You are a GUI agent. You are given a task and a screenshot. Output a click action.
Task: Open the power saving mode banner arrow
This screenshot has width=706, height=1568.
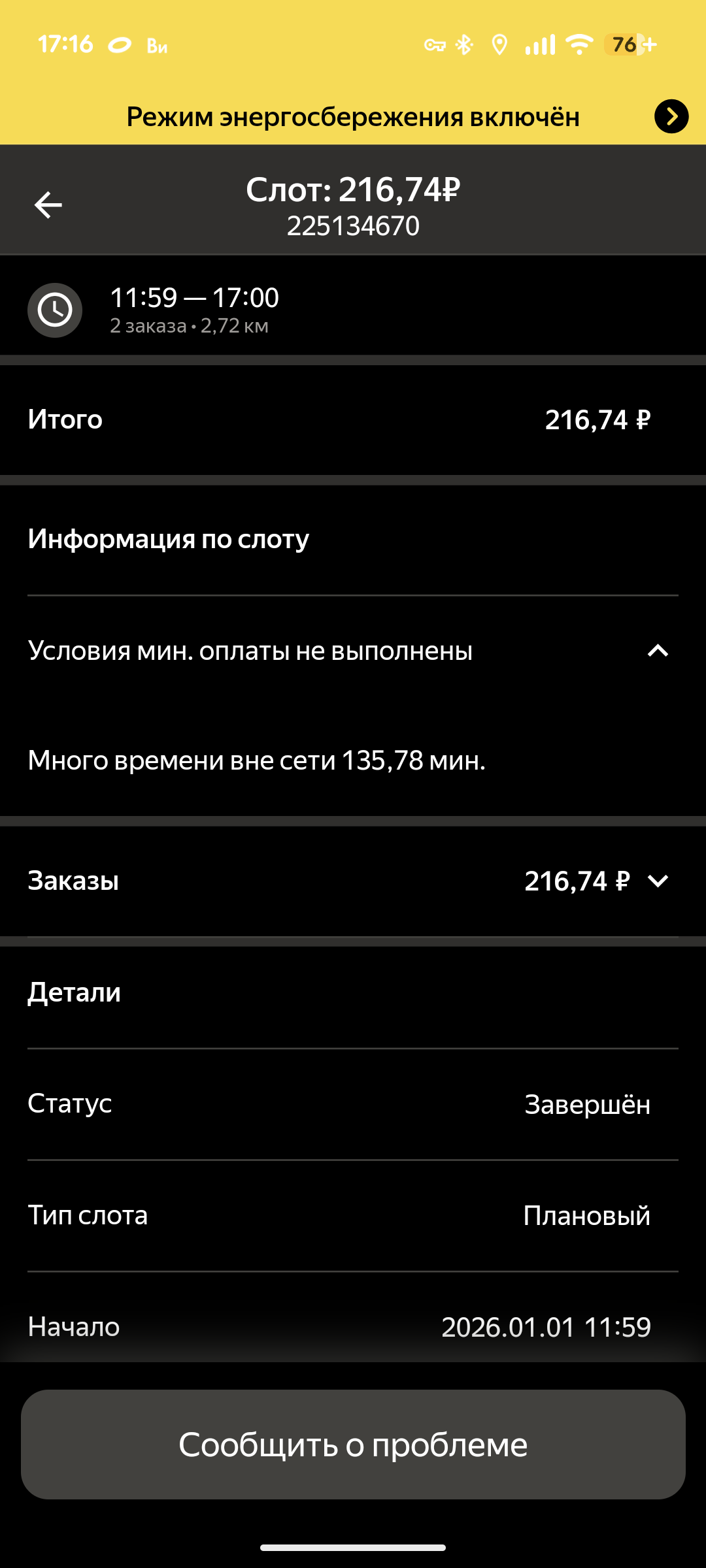671,117
